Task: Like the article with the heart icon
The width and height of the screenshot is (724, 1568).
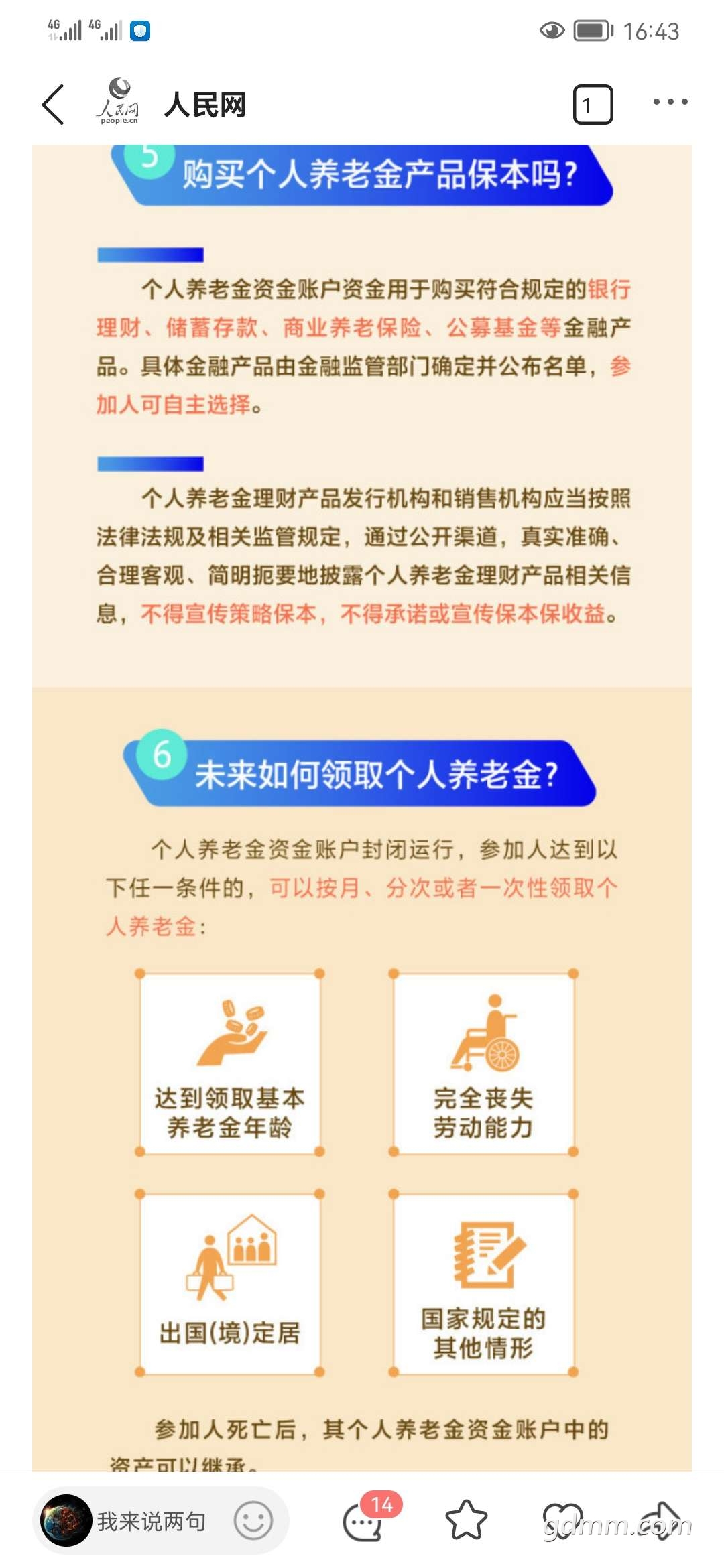Action: tap(563, 1520)
